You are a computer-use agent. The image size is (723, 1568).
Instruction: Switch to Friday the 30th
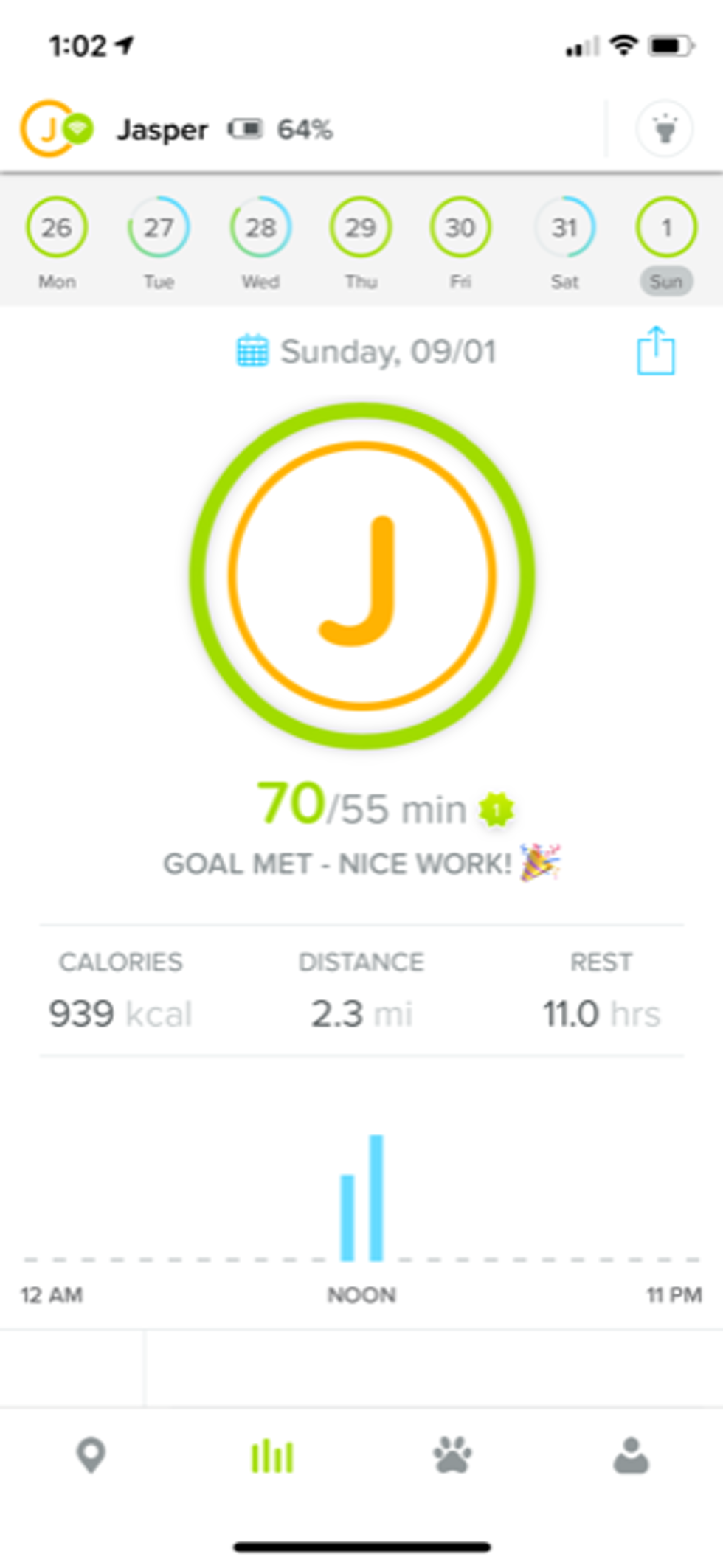coord(463,227)
